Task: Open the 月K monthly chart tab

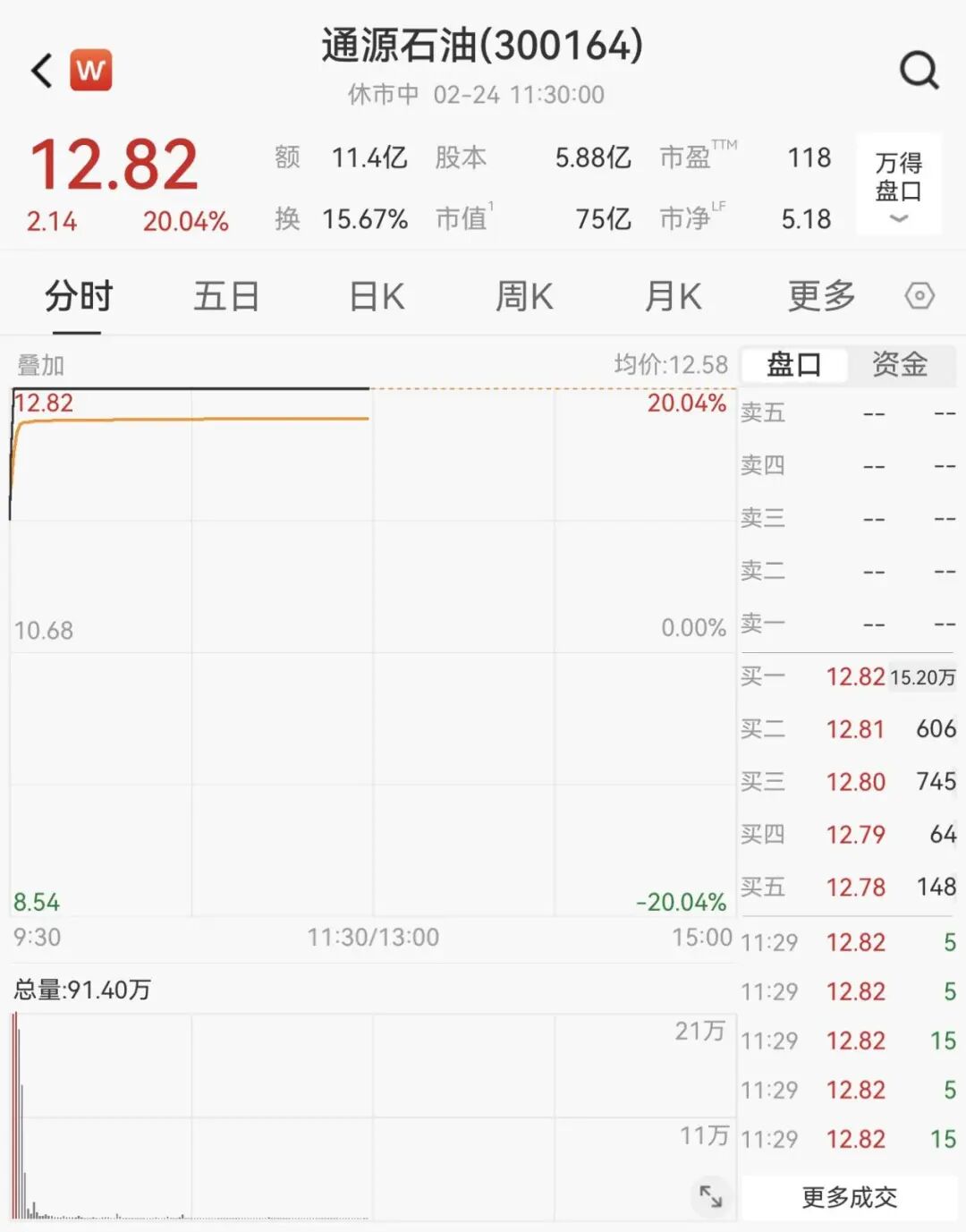Action: pyautogui.click(x=673, y=295)
